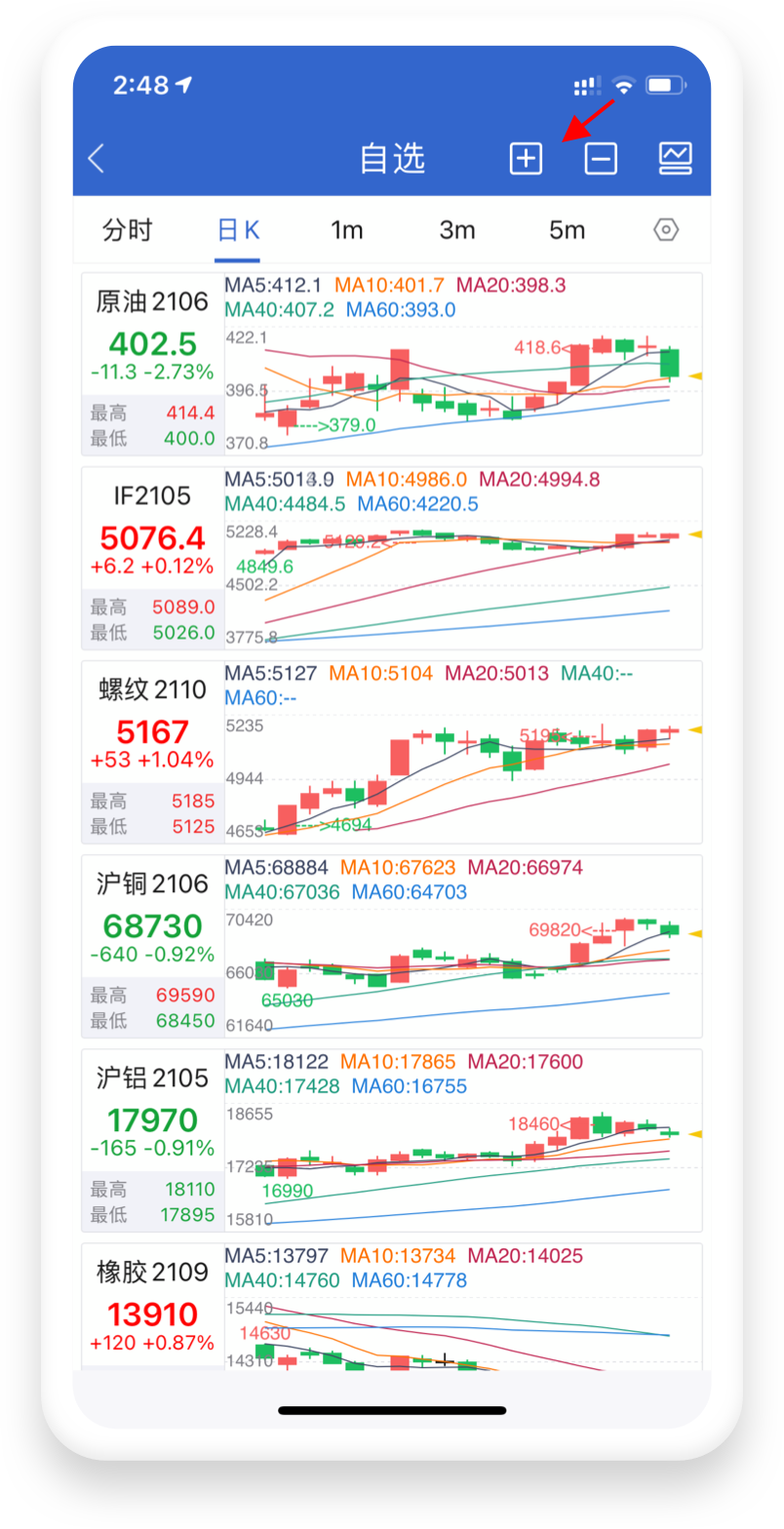
Task: Switch to the 分时 tab
Action: [x=128, y=230]
